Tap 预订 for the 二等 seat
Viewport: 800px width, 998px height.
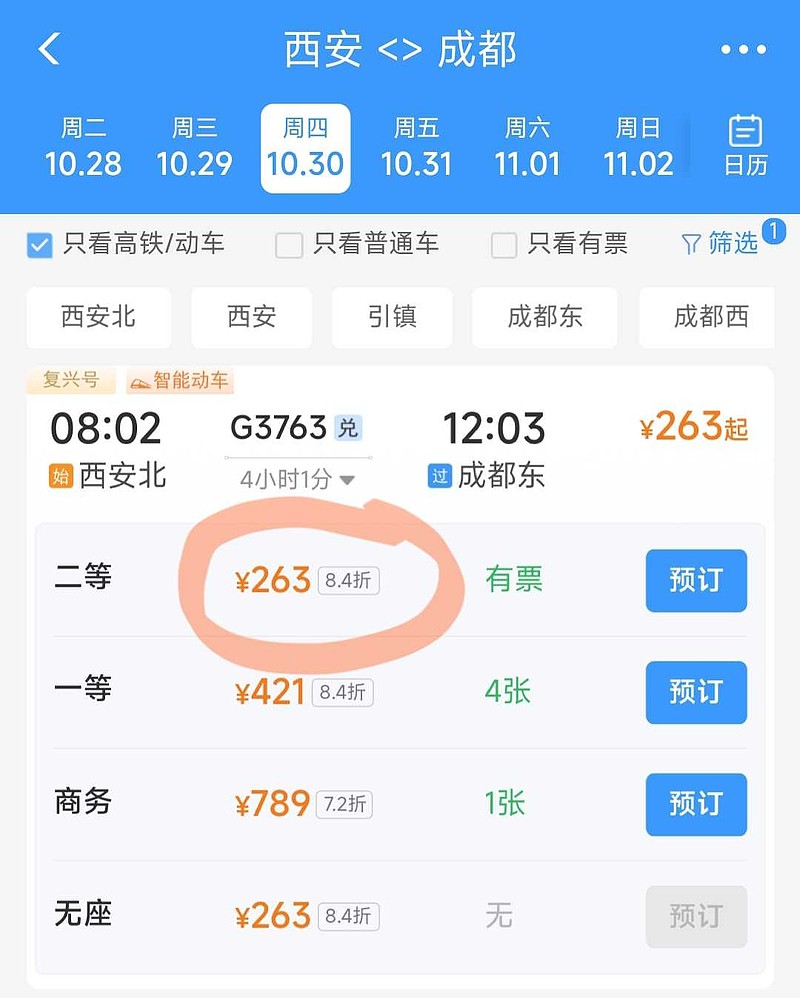coord(695,581)
